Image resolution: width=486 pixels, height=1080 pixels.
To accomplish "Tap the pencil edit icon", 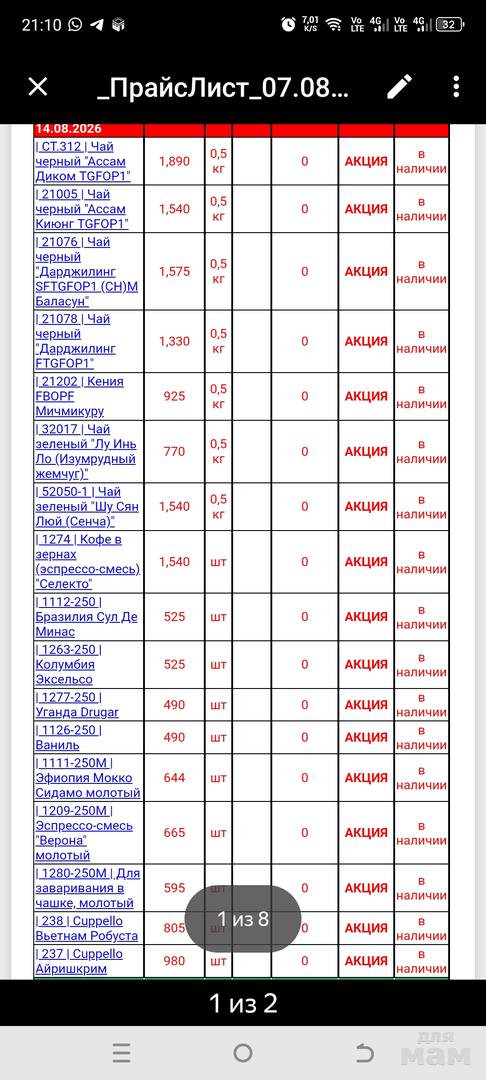I will (399, 87).
